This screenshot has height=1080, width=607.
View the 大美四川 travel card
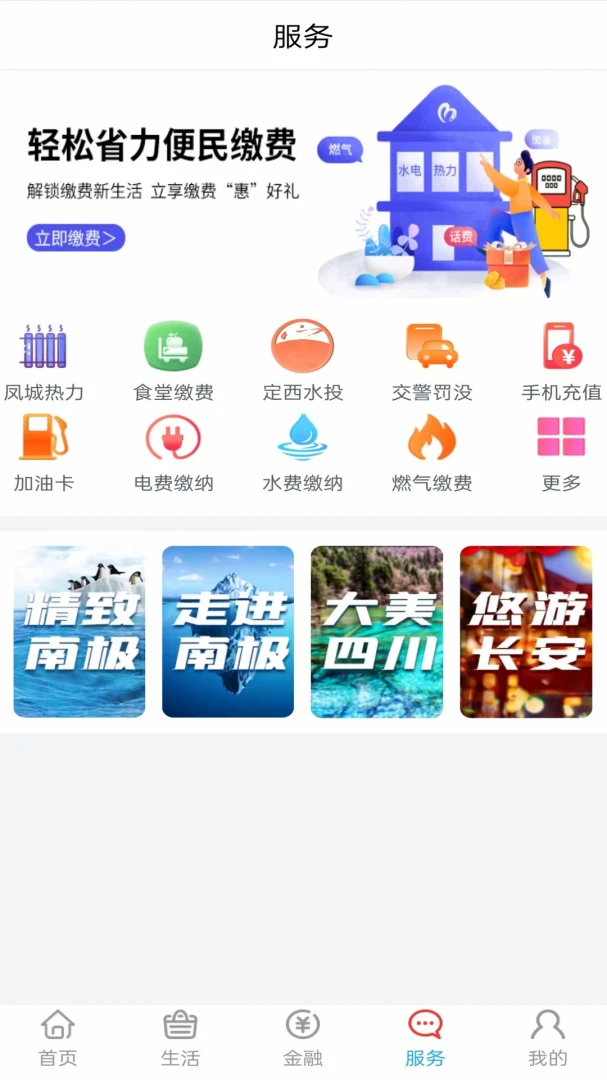[x=377, y=632]
